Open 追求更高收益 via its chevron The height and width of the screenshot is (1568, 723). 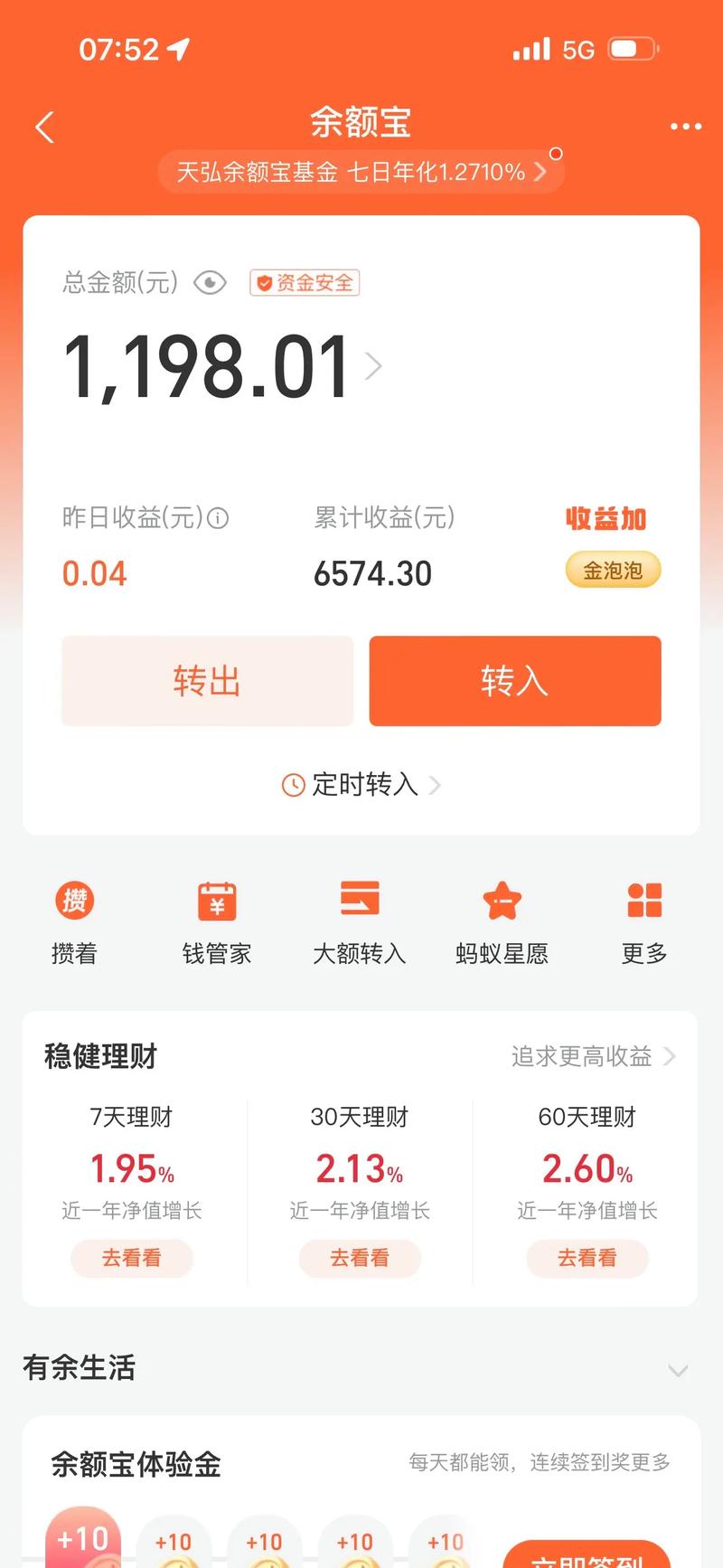click(669, 1056)
